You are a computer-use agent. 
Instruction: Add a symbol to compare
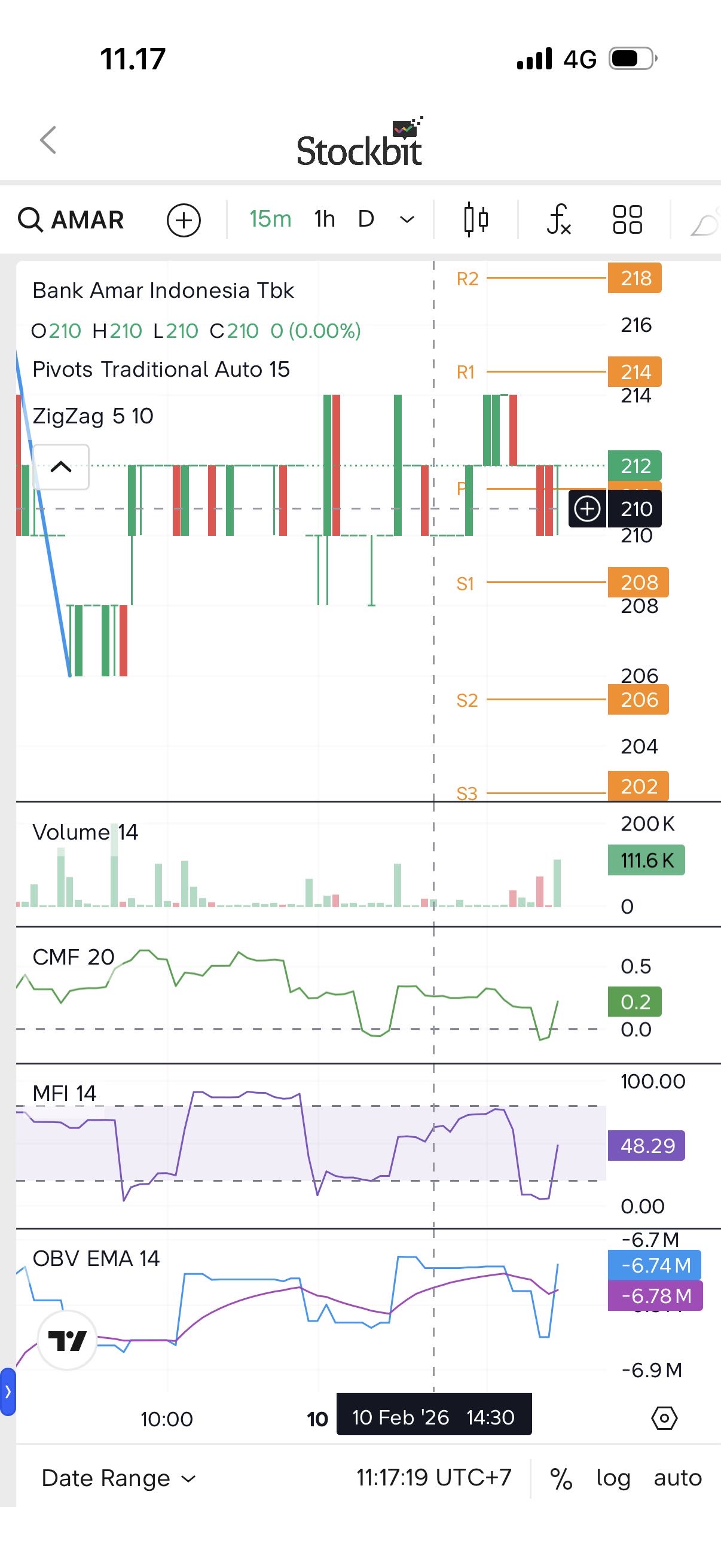pos(184,219)
